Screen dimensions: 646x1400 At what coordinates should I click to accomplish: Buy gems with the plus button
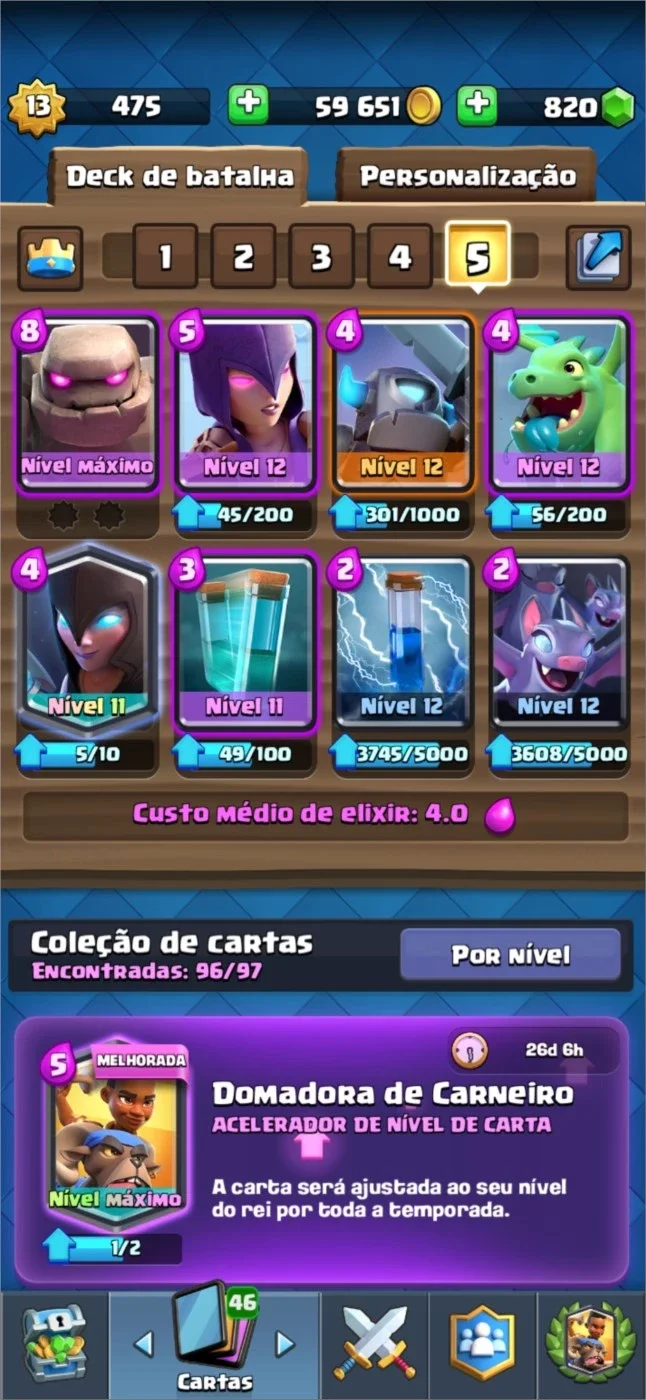pyautogui.click(x=478, y=106)
